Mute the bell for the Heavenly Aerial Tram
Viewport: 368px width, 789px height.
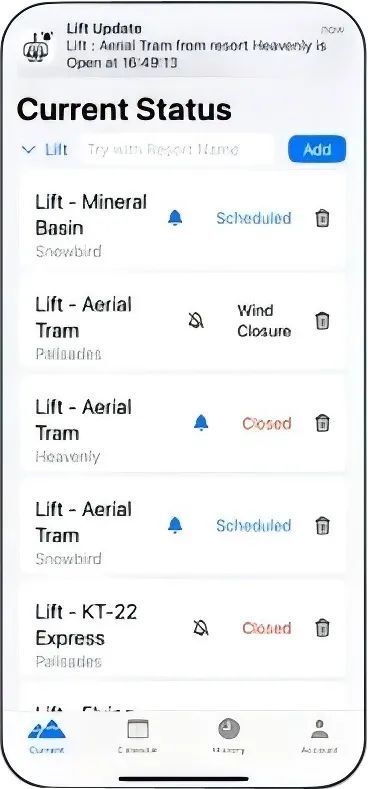(x=201, y=423)
